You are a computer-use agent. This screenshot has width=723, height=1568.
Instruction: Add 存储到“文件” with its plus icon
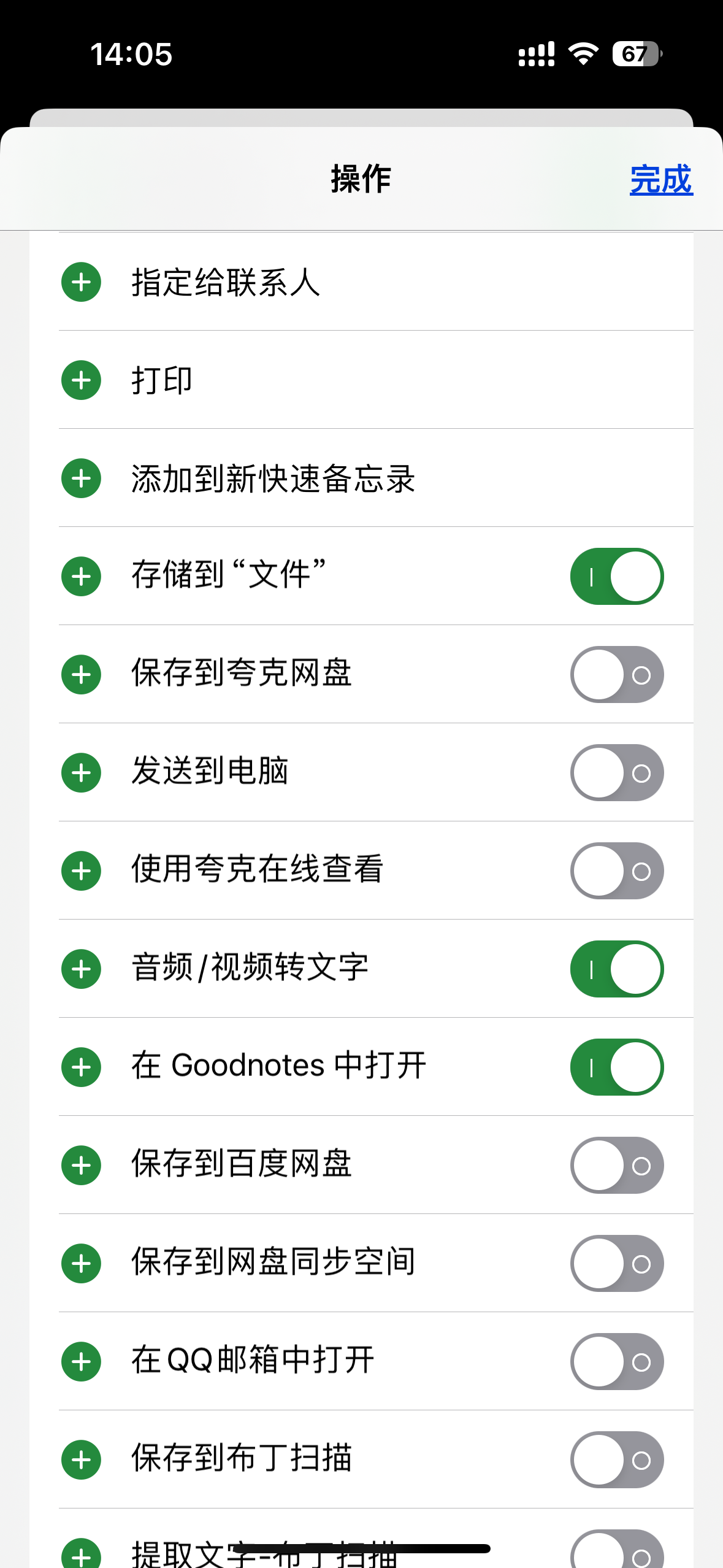[x=81, y=577]
